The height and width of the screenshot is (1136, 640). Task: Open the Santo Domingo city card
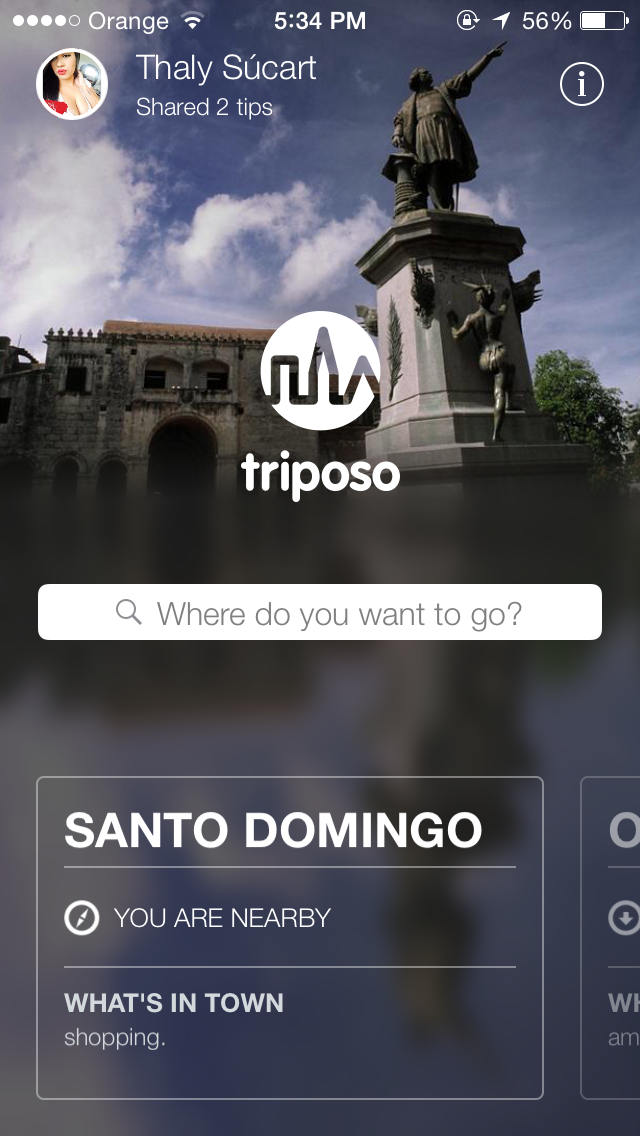click(290, 937)
